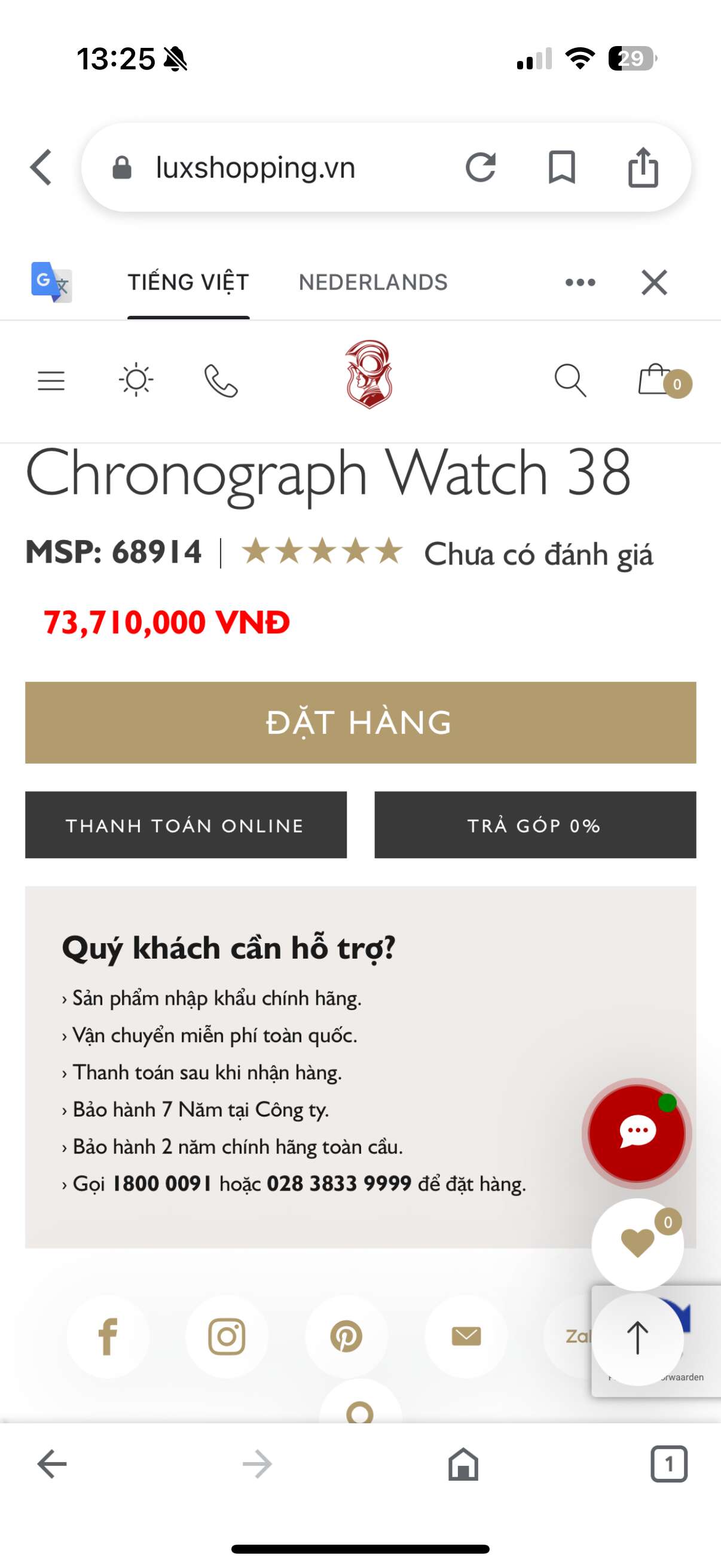The width and height of the screenshot is (721, 1568).
Task: Reload the luxshopping.vn page
Action: point(481,167)
